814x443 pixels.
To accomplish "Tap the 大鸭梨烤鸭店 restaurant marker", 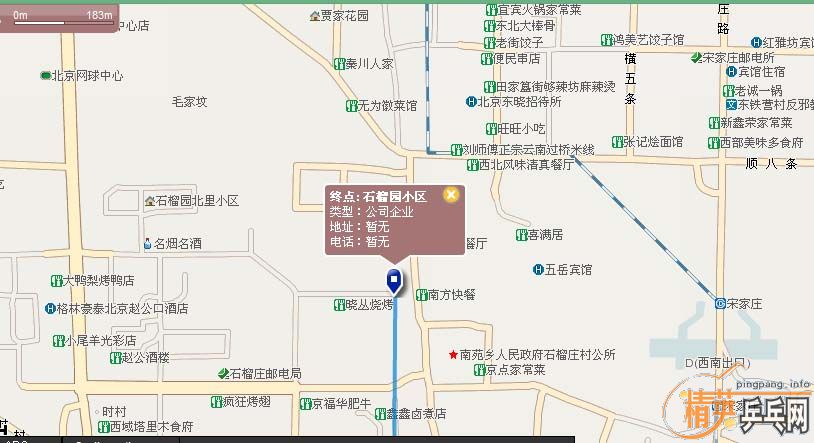I will click(54, 281).
